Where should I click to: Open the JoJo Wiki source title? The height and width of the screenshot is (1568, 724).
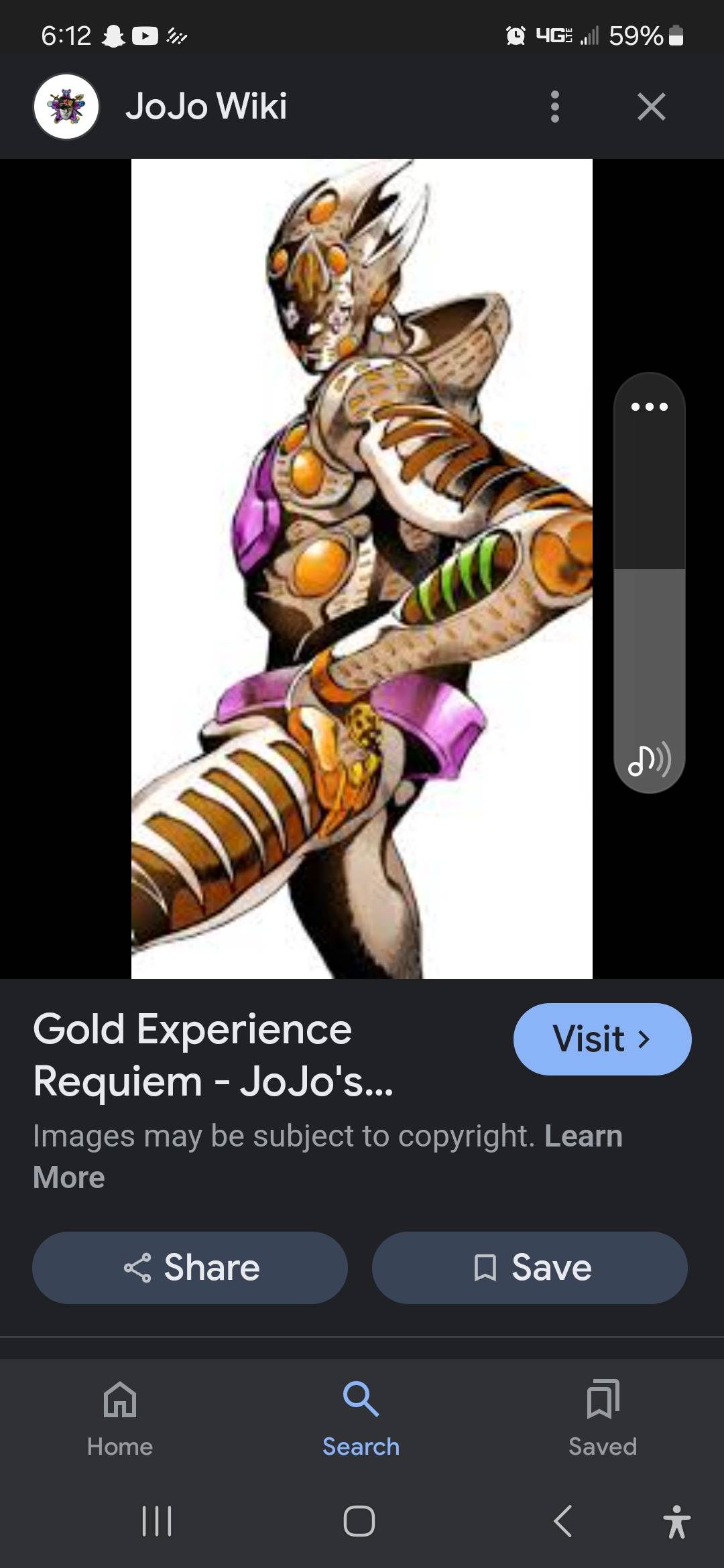pos(206,107)
